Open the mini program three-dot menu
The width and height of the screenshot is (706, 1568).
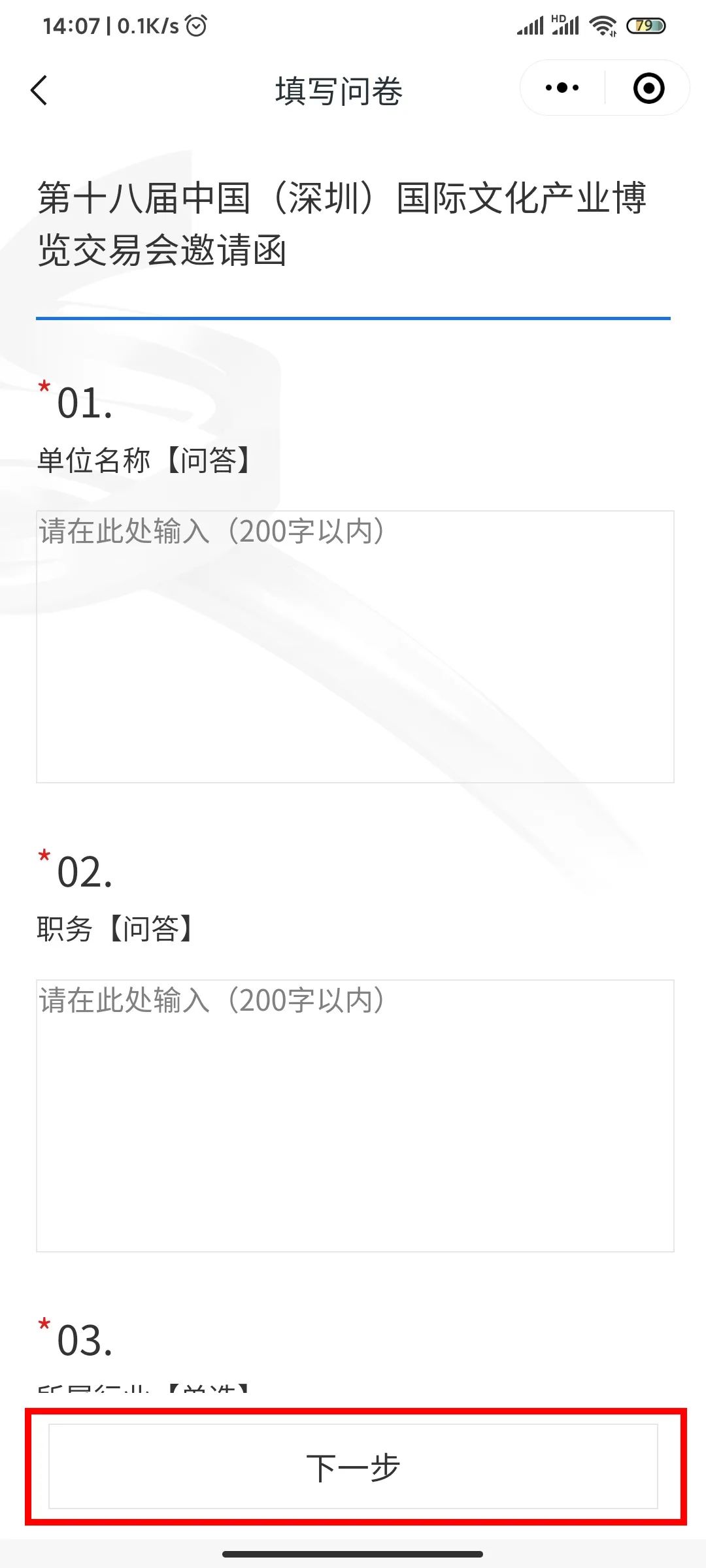[562, 88]
